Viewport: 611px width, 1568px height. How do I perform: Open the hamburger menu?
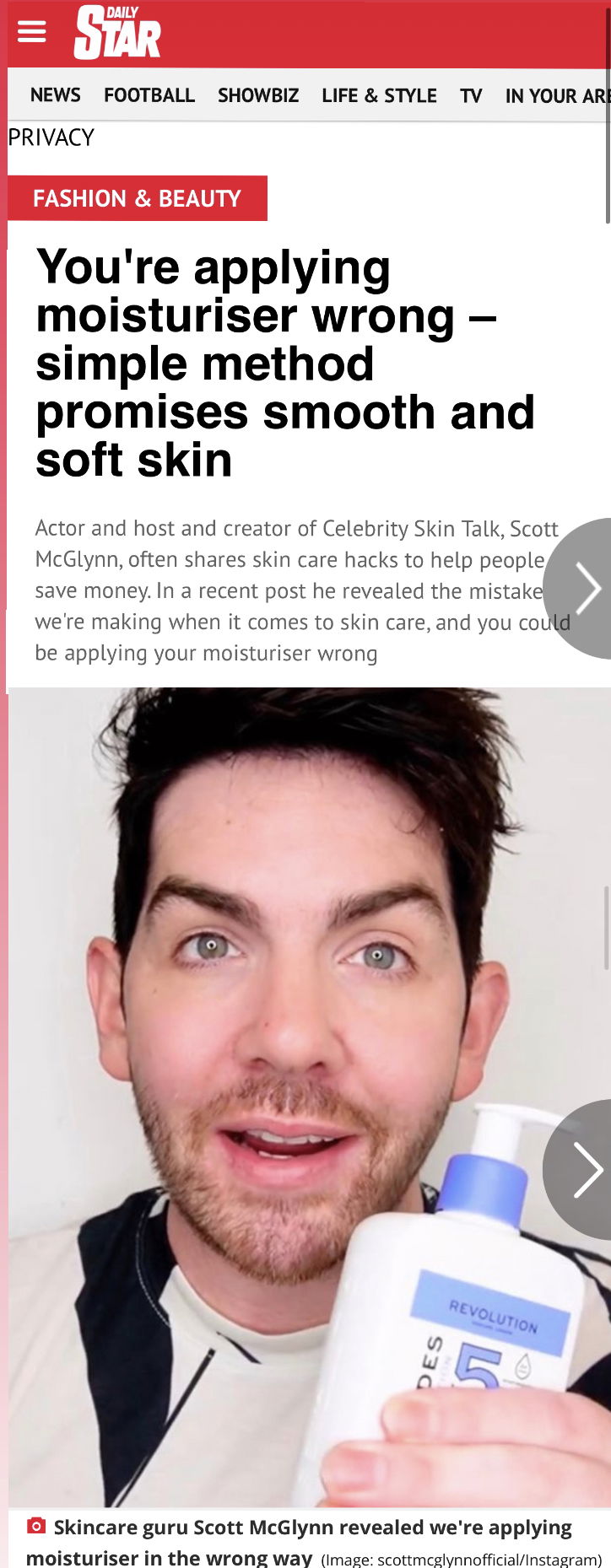[x=32, y=32]
